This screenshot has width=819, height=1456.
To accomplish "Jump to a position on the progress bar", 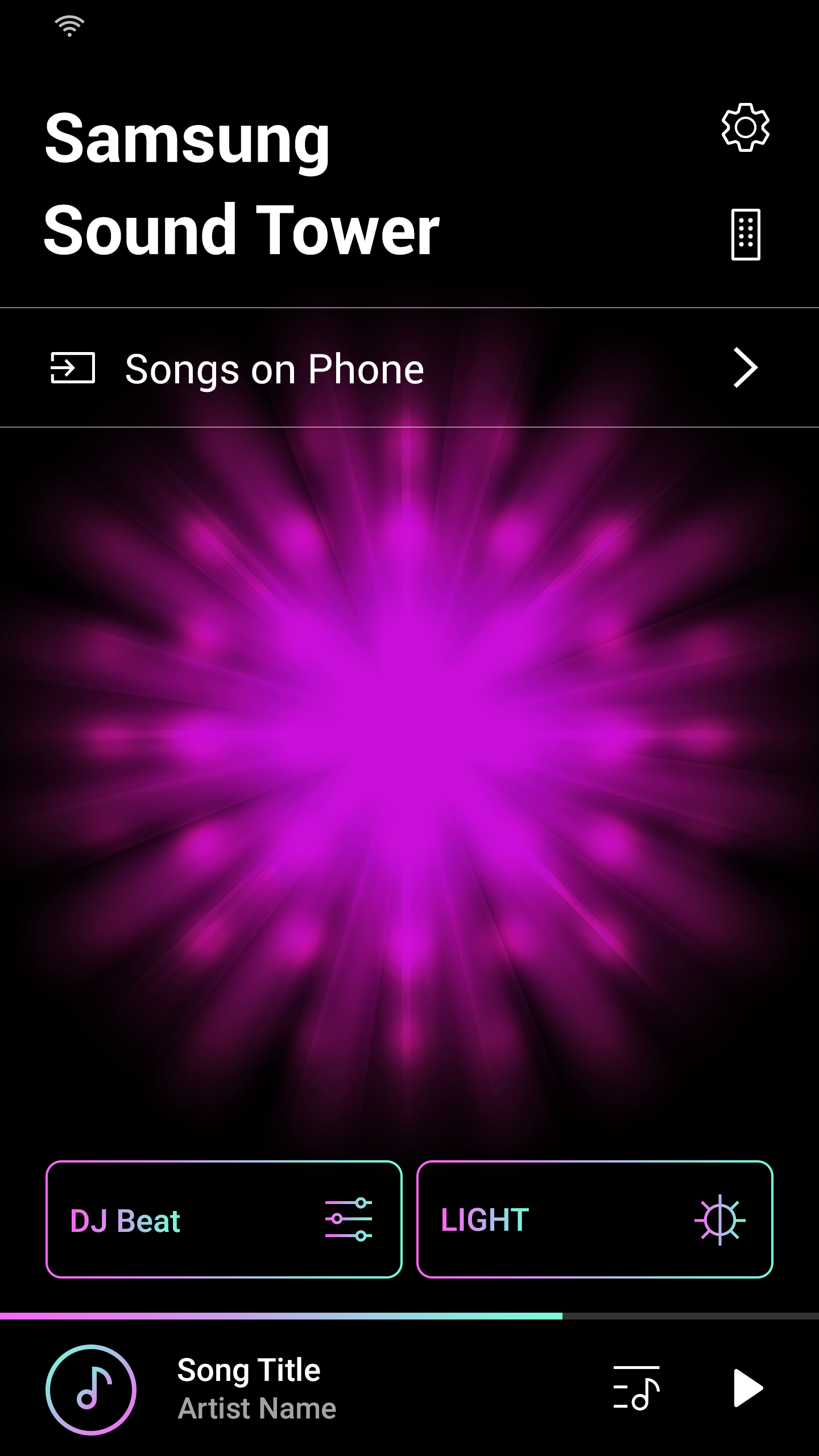I will coord(409,1316).
